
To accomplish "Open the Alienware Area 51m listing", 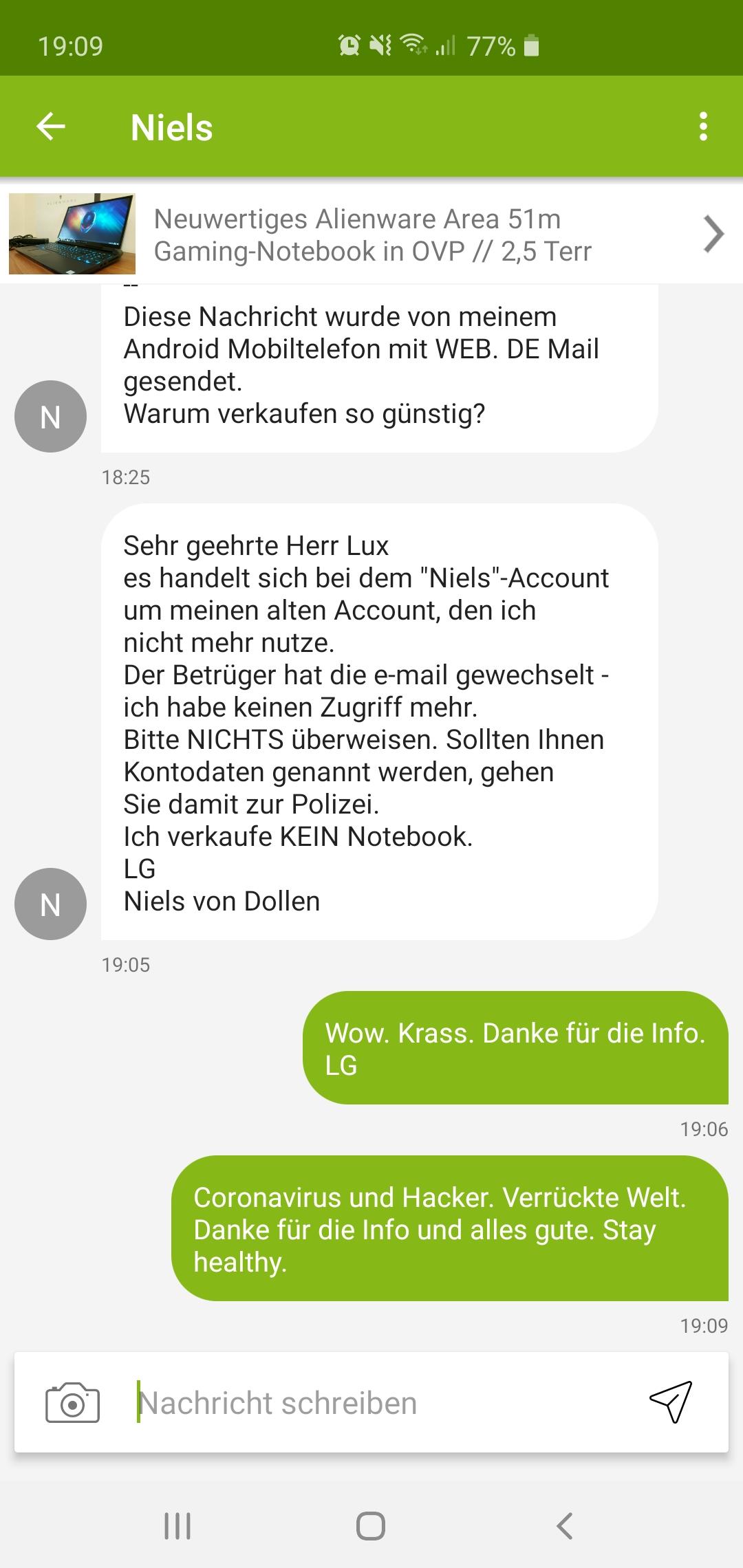I will pos(371,235).
